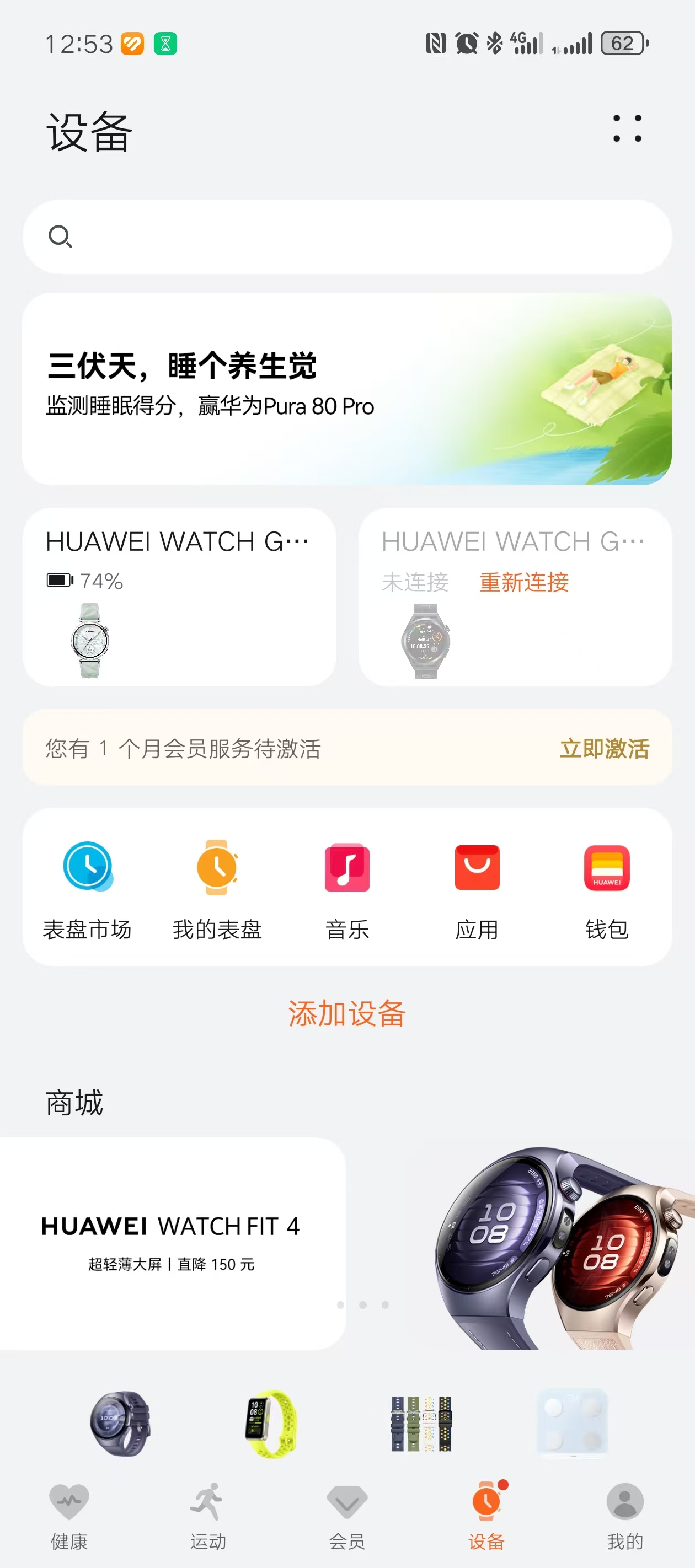Tap 添加设备 to add a device
Image resolution: width=695 pixels, height=1568 pixels.
[347, 1013]
